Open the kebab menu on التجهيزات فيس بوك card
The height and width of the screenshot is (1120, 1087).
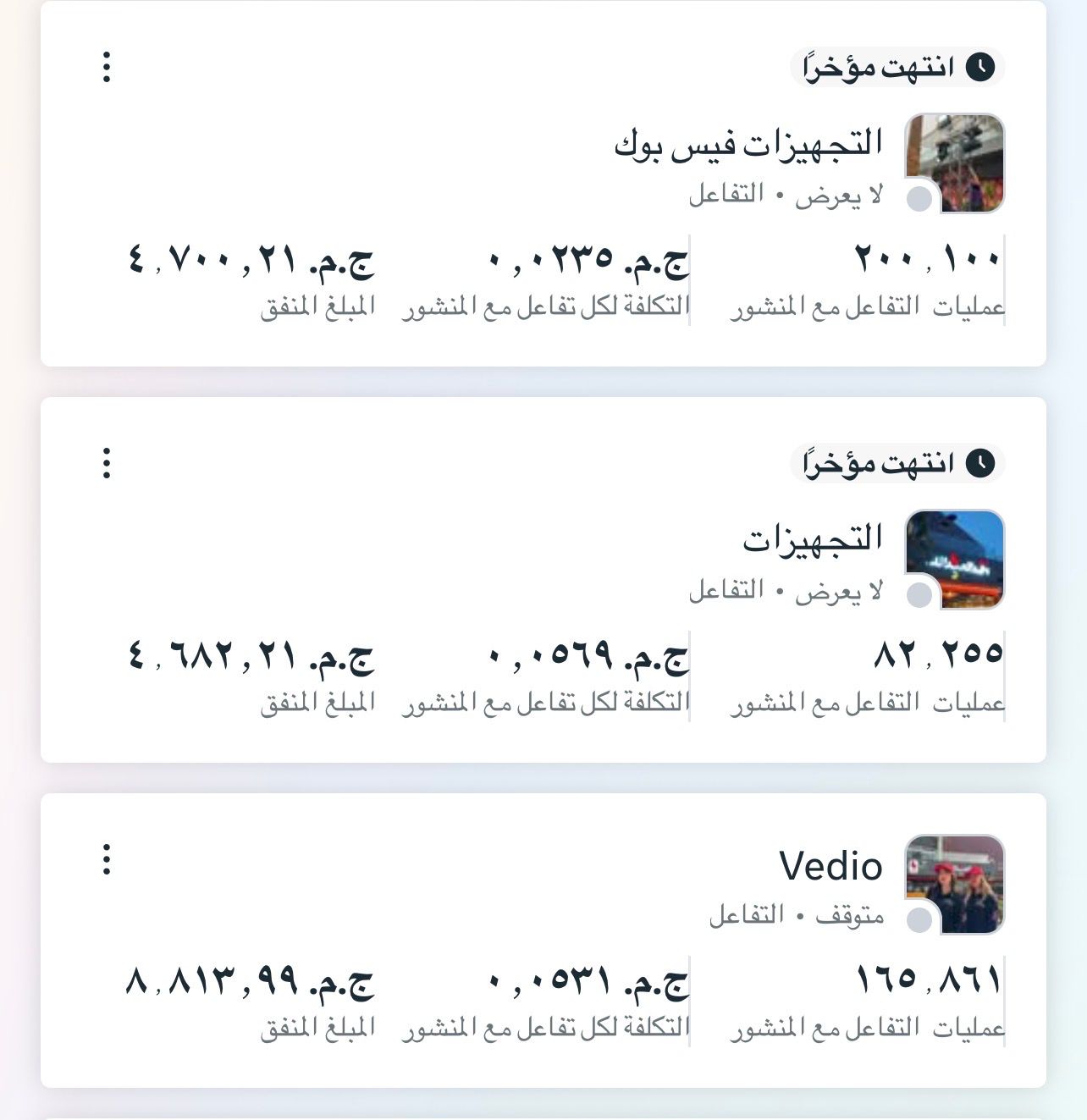click(107, 68)
